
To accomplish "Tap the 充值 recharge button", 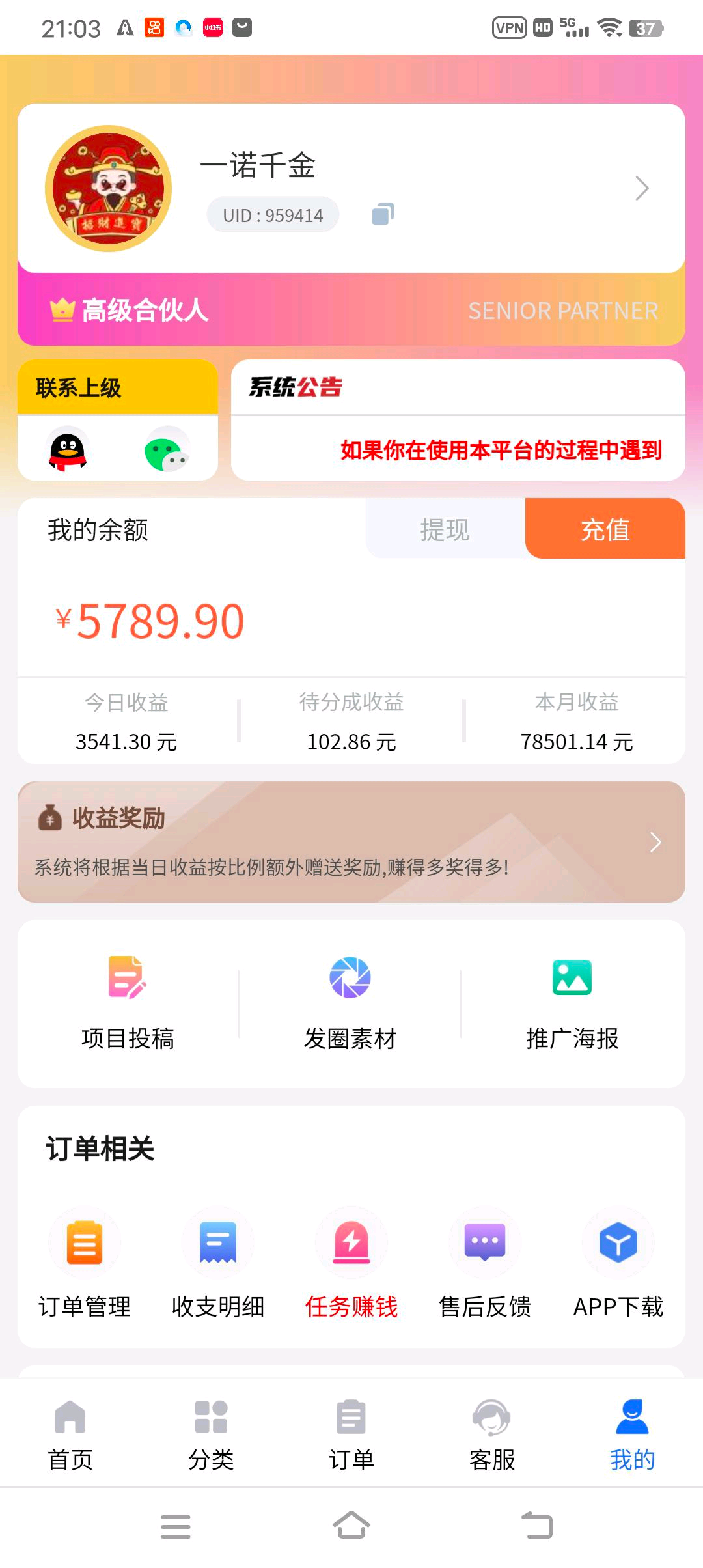I will click(605, 529).
